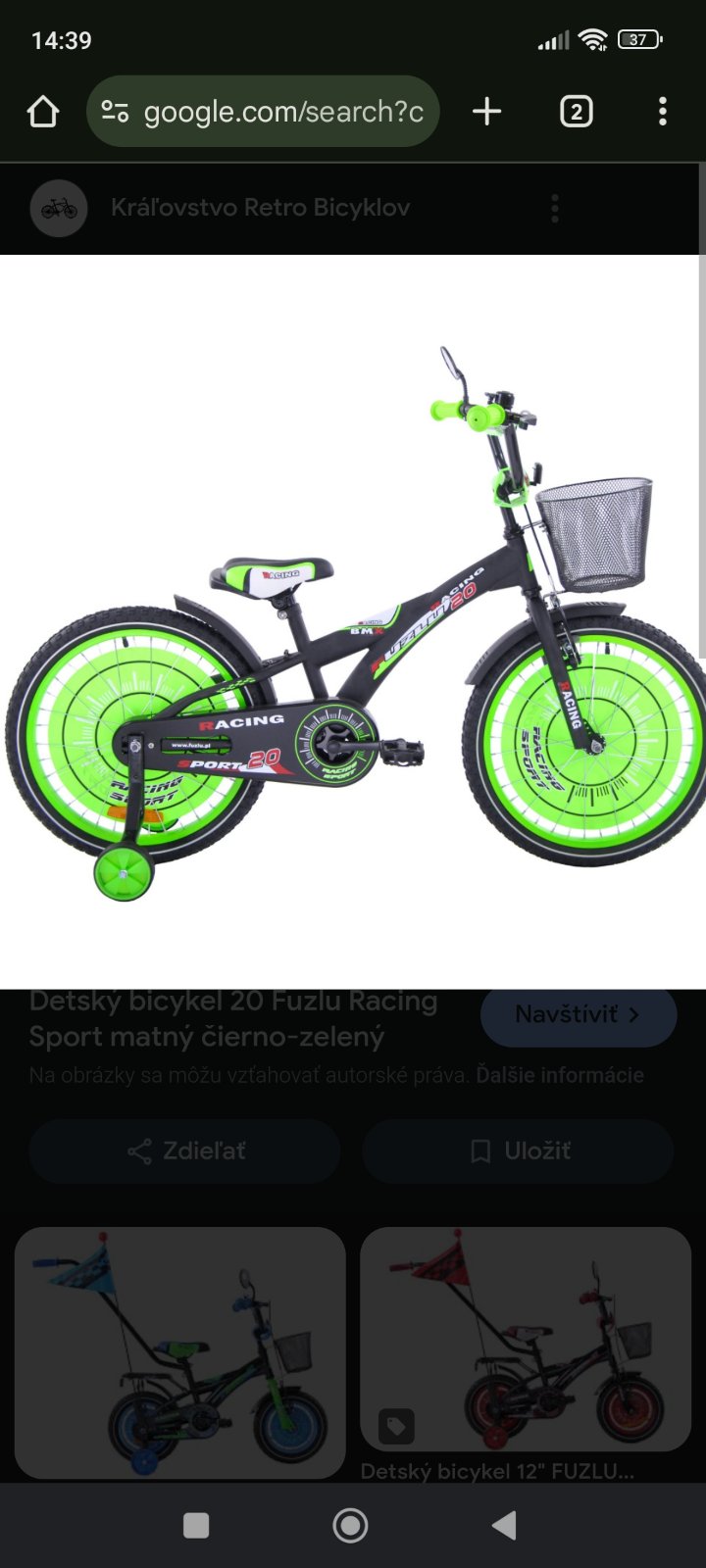Open the blue kids bike result
Image resolution: width=706 pixels, height=1568 pixels.
180,1352
